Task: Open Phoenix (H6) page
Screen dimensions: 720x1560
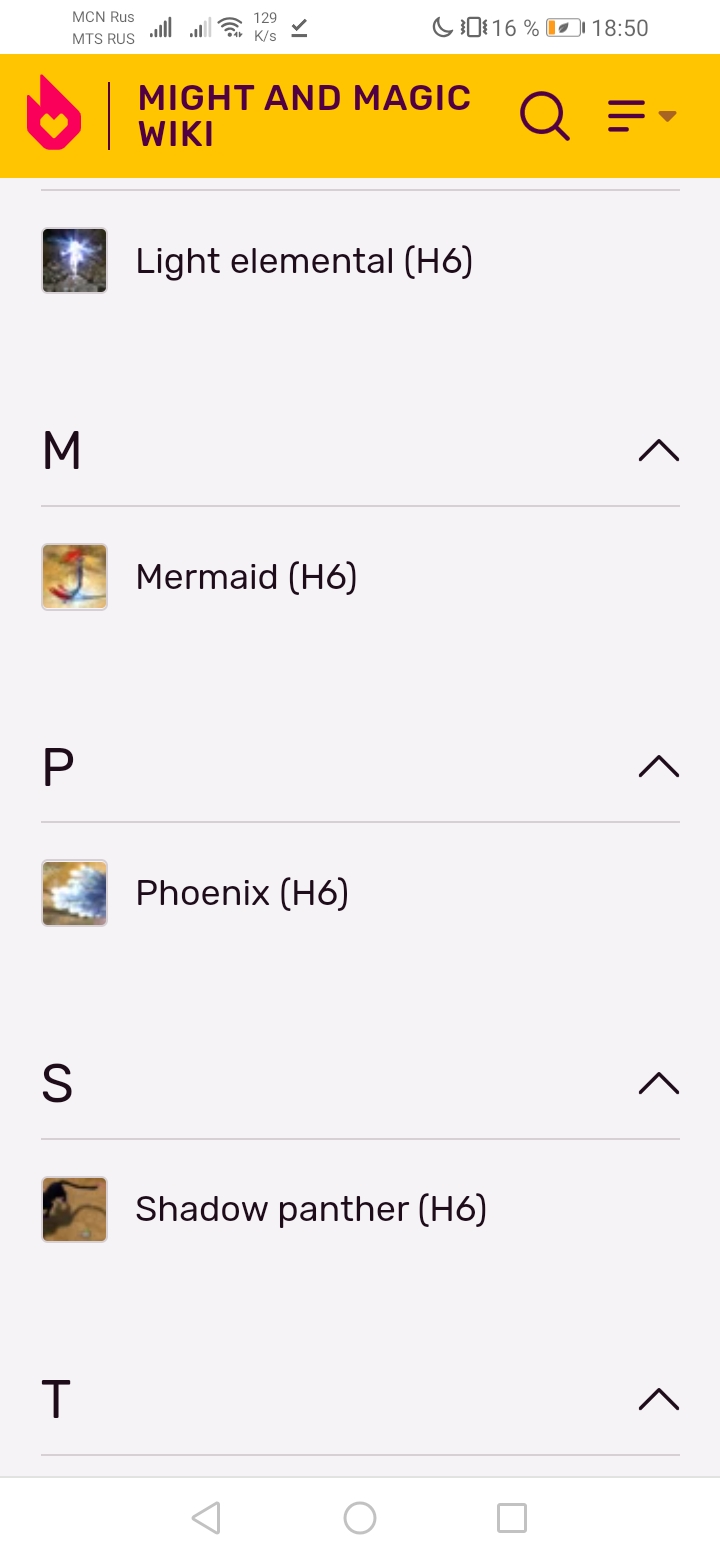Action: (x=242, y=893)
